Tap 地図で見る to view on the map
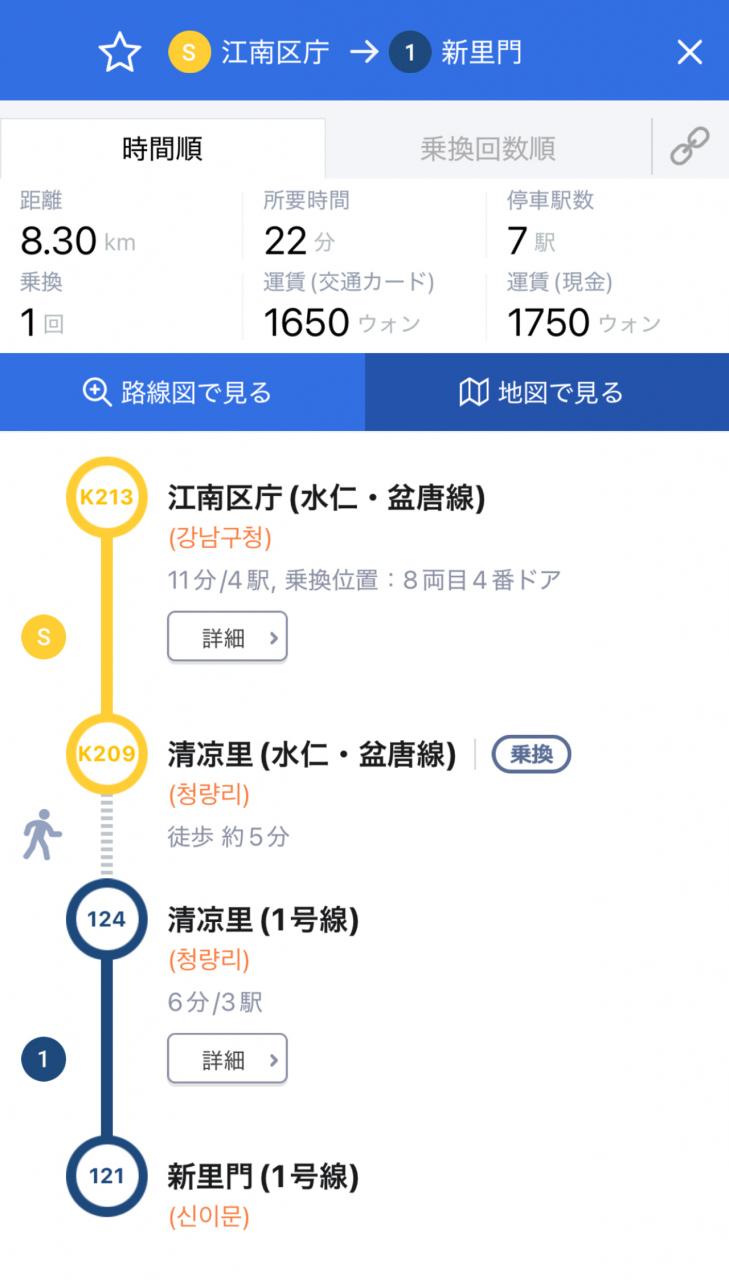The height and width of the screenshot is (1280, 729). [547, 393]
